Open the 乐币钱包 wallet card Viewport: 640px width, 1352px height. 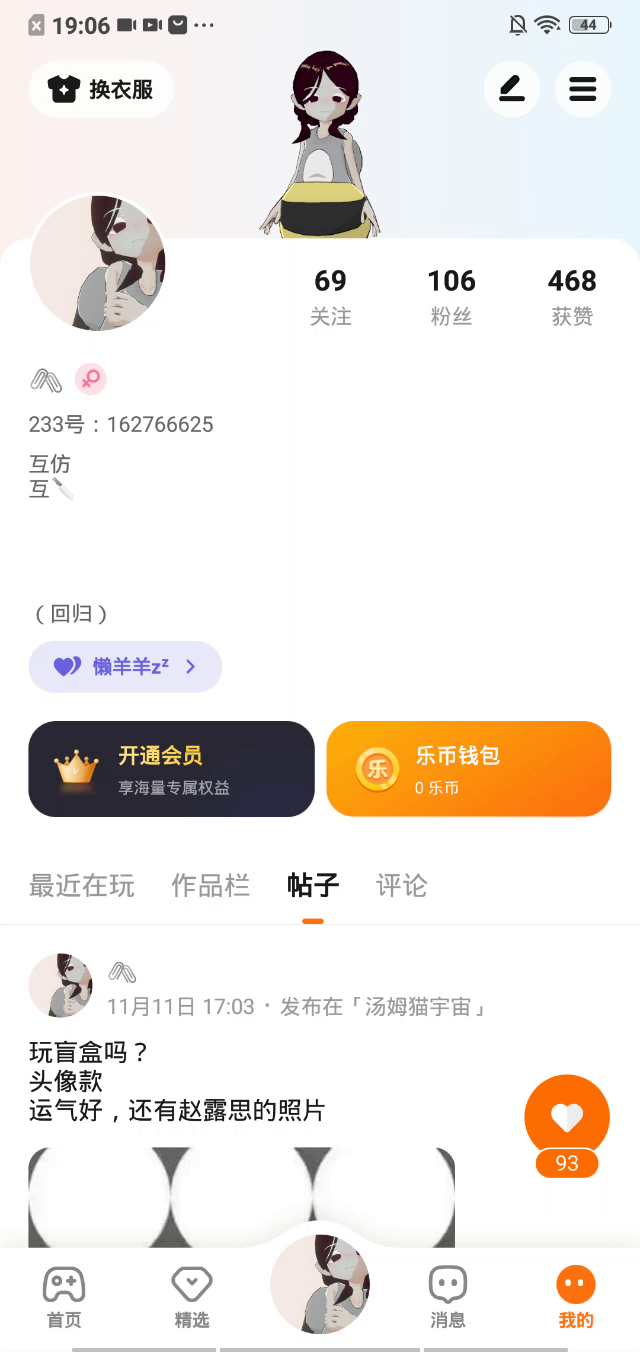(x=468, y=769)
